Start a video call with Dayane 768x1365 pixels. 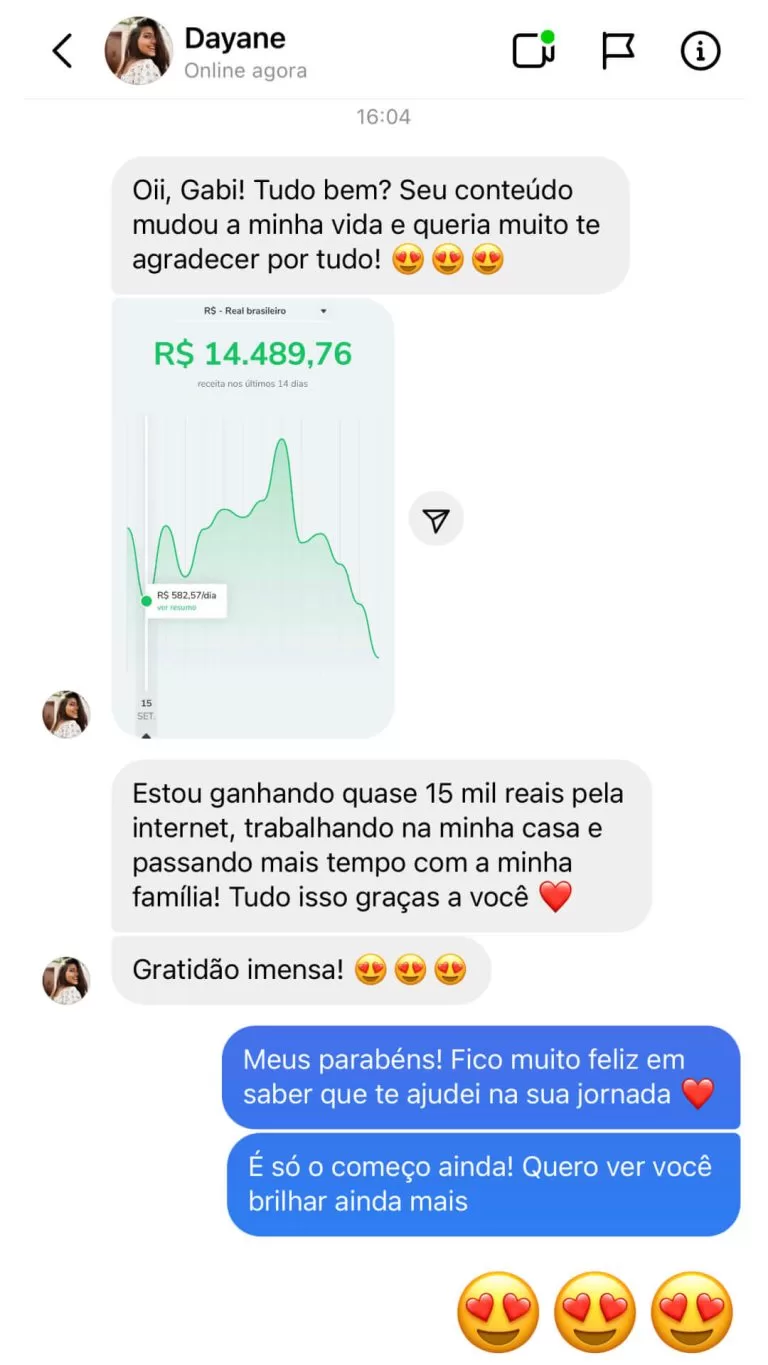(534, 50)
